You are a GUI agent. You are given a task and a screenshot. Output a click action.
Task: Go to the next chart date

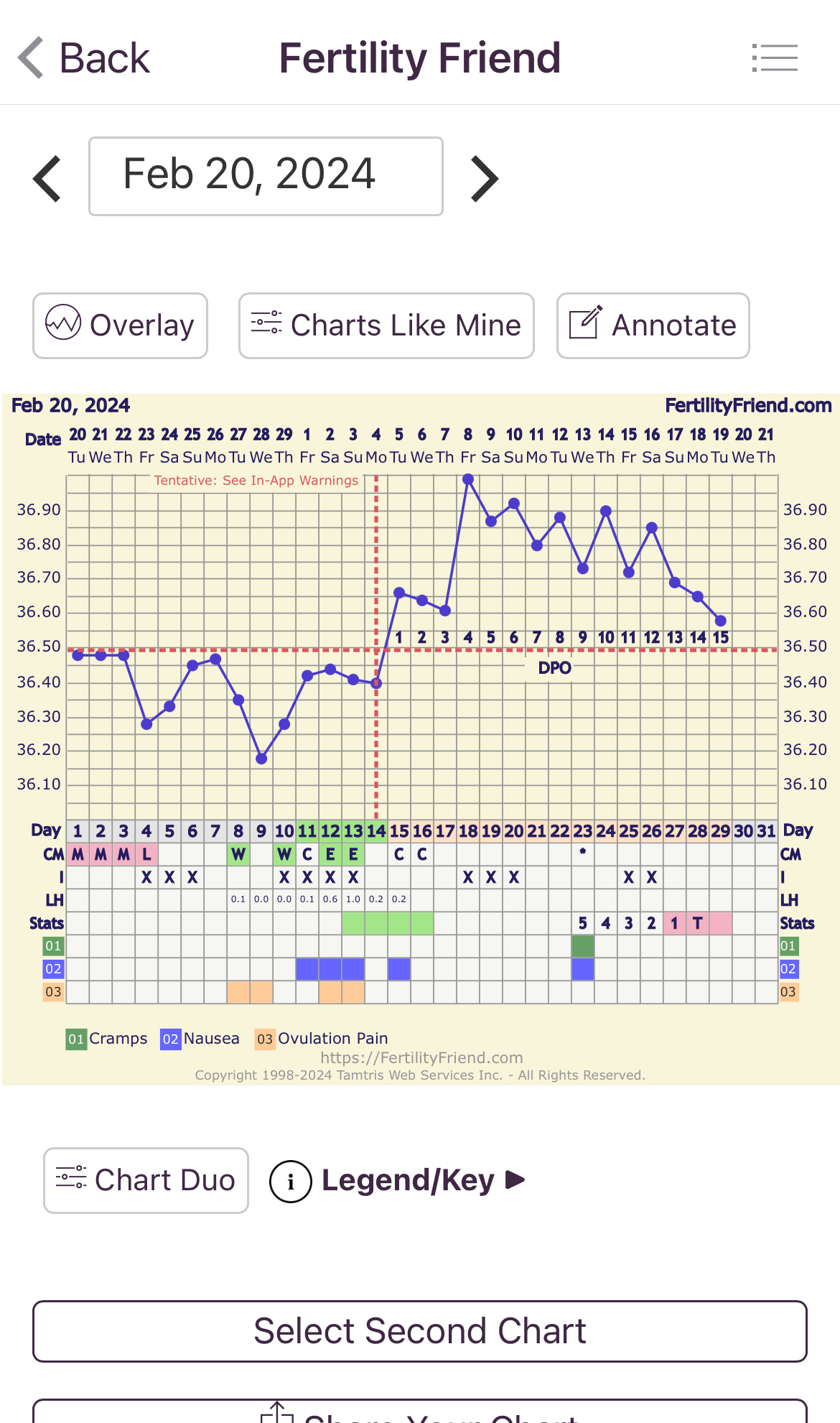click(x=485, y=178)
